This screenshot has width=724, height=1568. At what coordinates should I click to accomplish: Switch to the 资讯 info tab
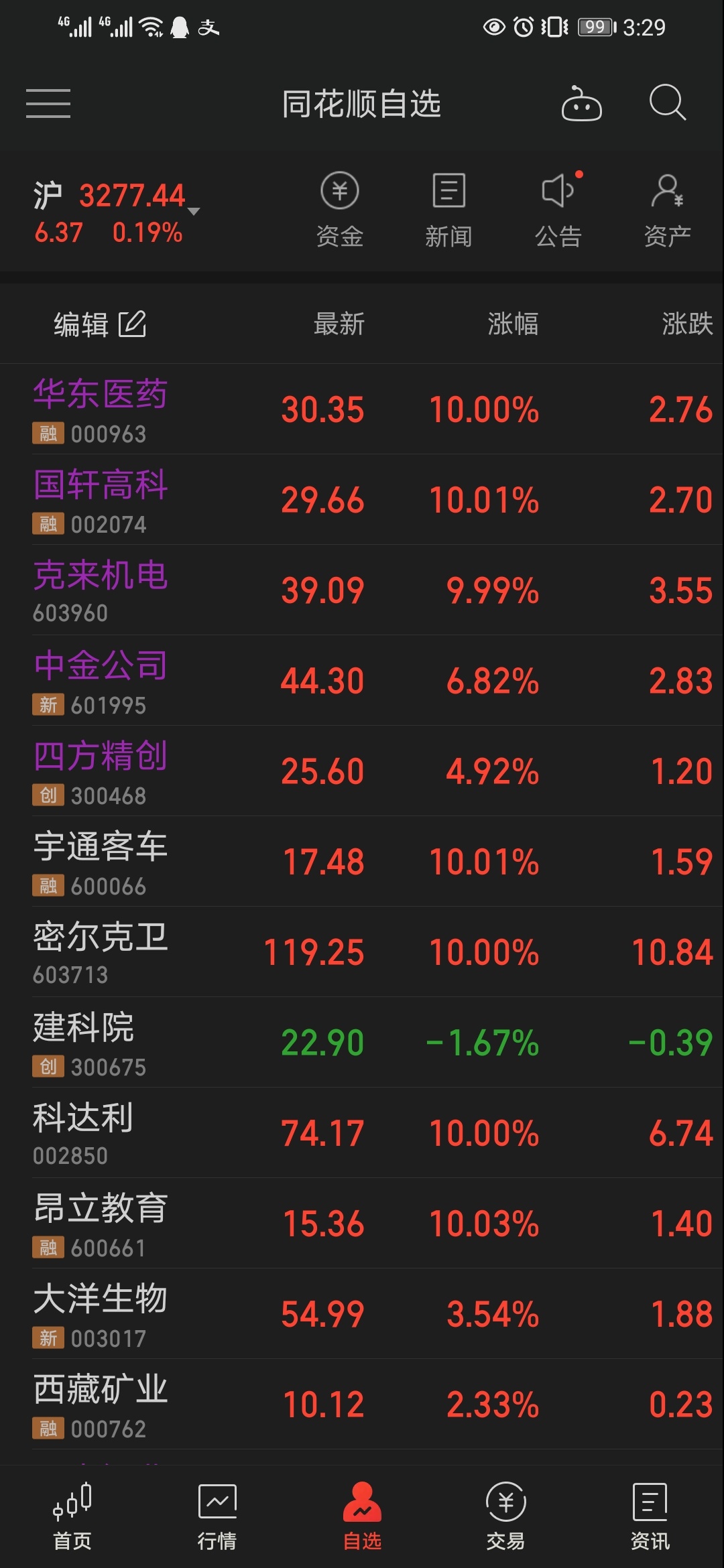tap(650, 1517)
